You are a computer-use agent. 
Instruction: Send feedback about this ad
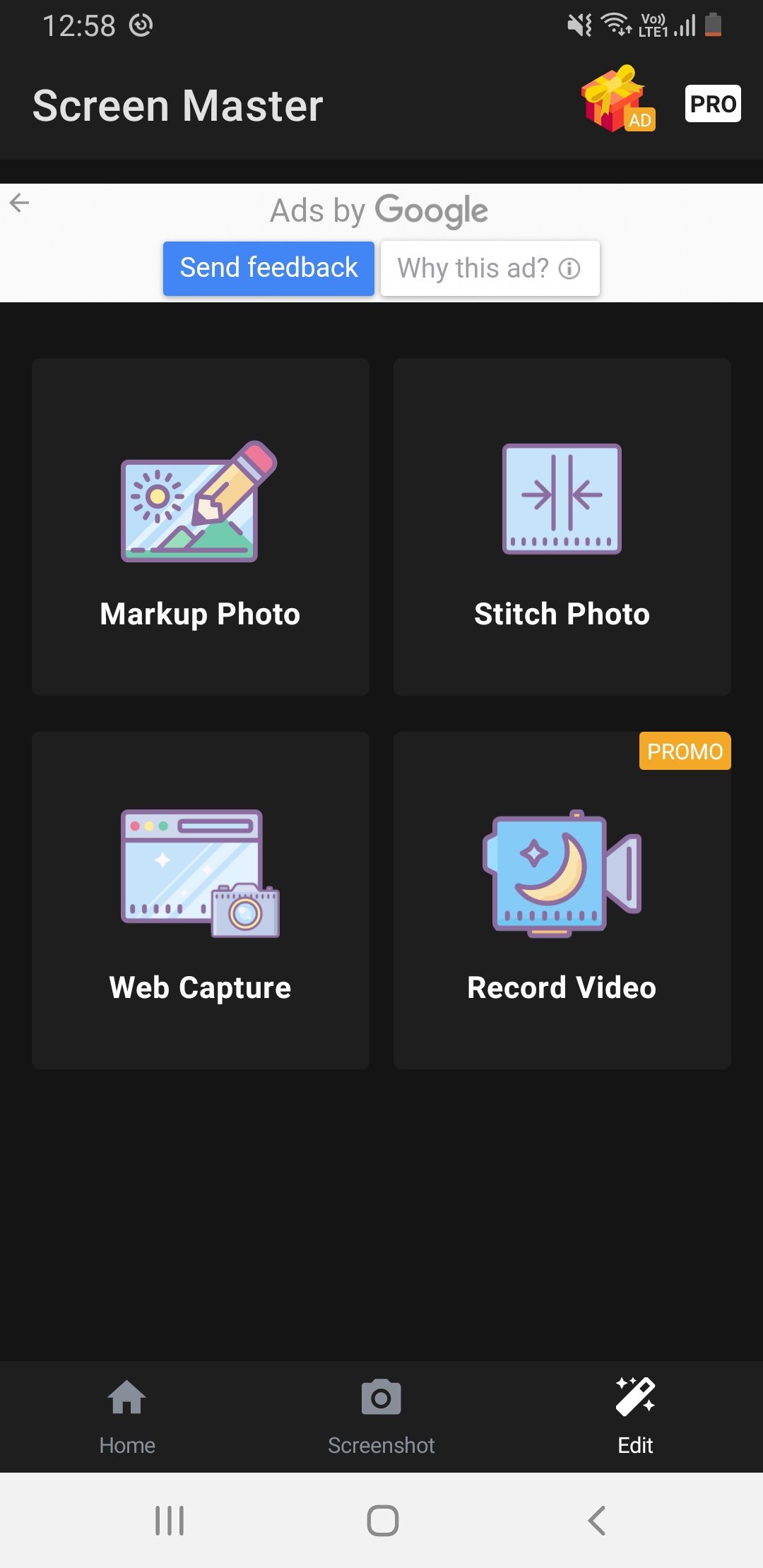pyautogui.click(x=268, y=268)
